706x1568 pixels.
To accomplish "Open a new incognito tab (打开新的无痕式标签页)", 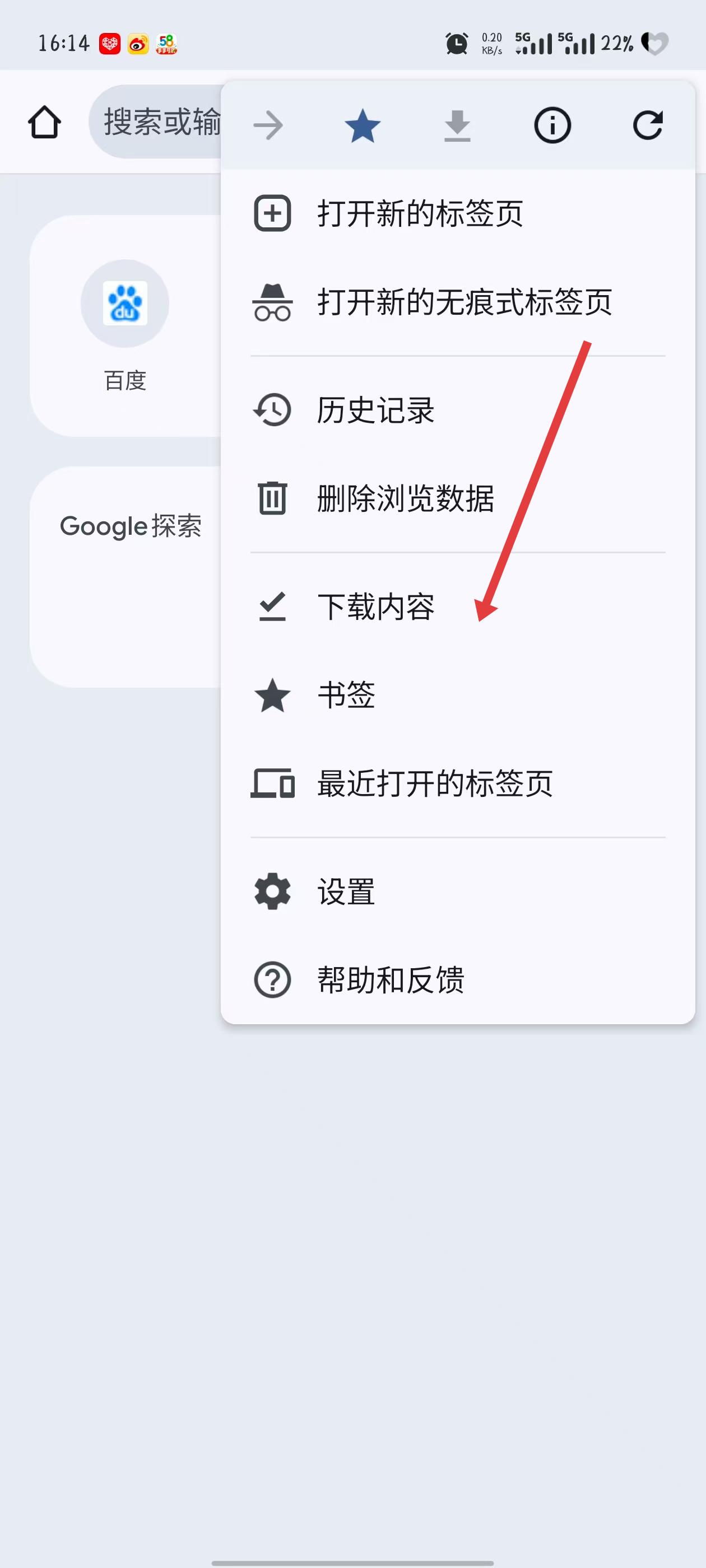I will (463, 302).
